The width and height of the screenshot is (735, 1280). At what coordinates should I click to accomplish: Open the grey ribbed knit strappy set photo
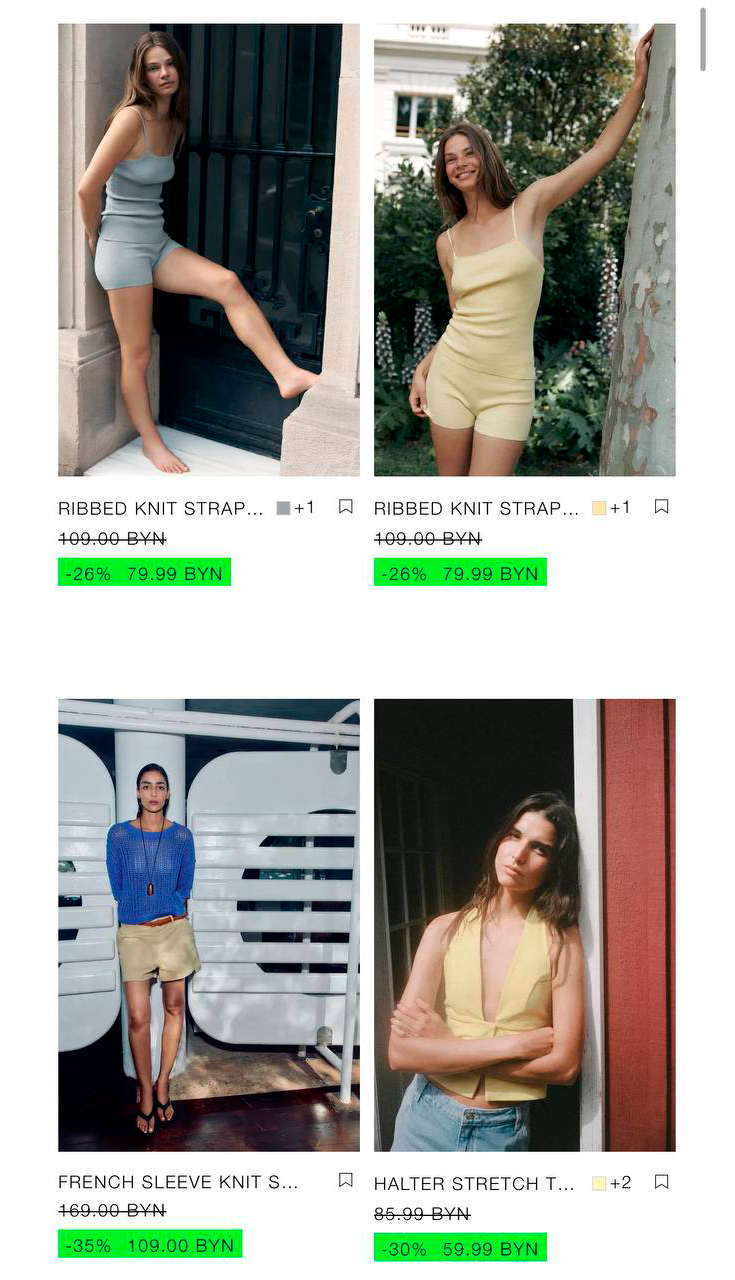click(x=208, y=250)
